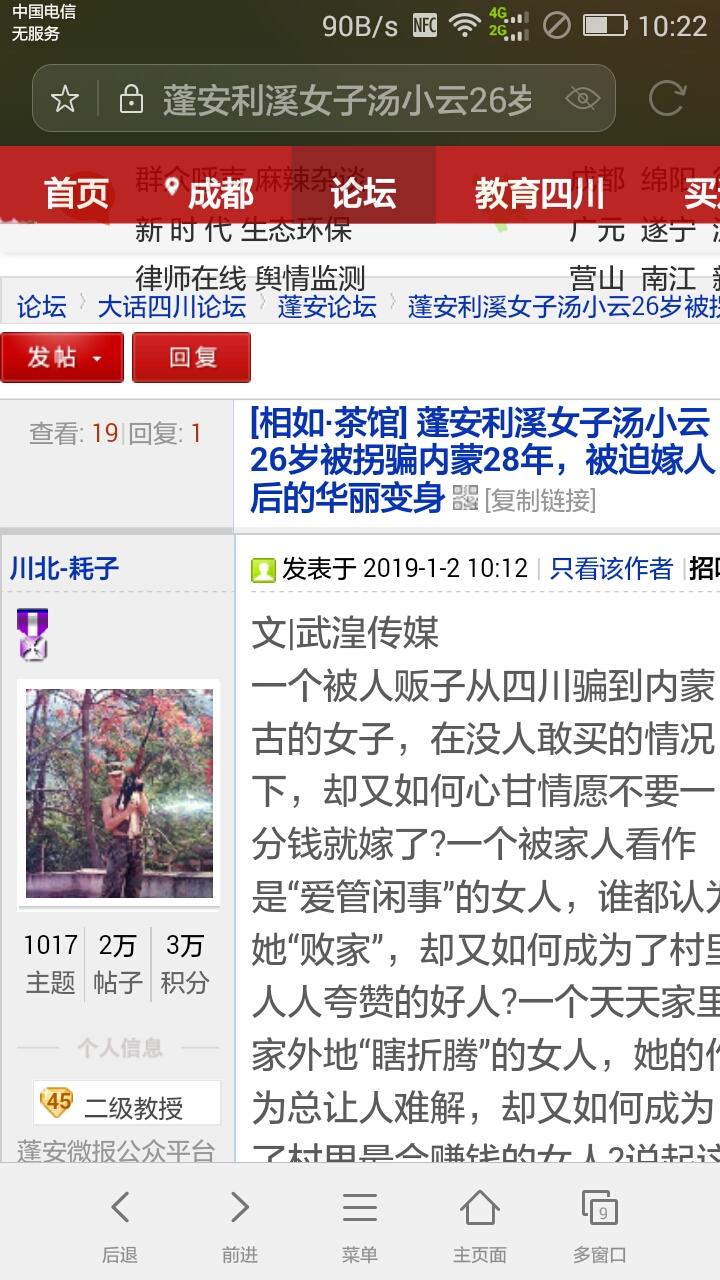Tap 回复 to reply to thread
This screenshot has height=1280, width=720.
tap(192, 357)
